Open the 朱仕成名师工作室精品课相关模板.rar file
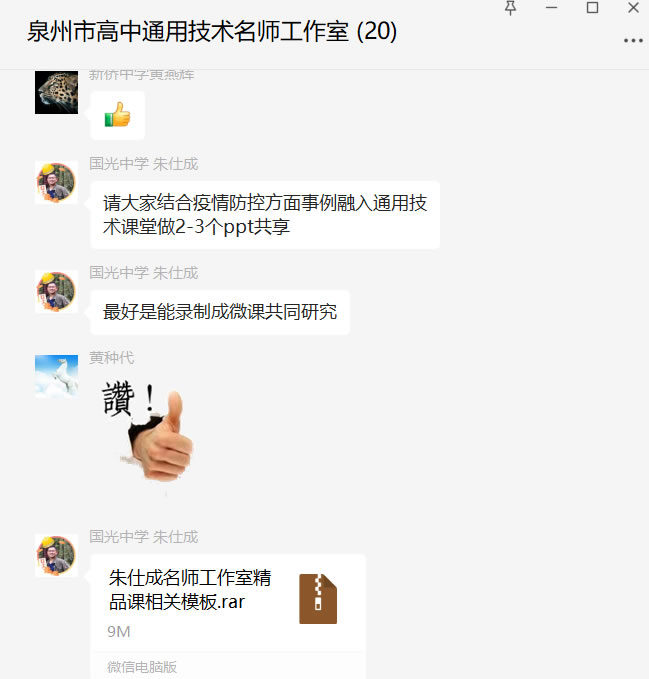Screen dimensions: 649x679 (x=227, y=598)
